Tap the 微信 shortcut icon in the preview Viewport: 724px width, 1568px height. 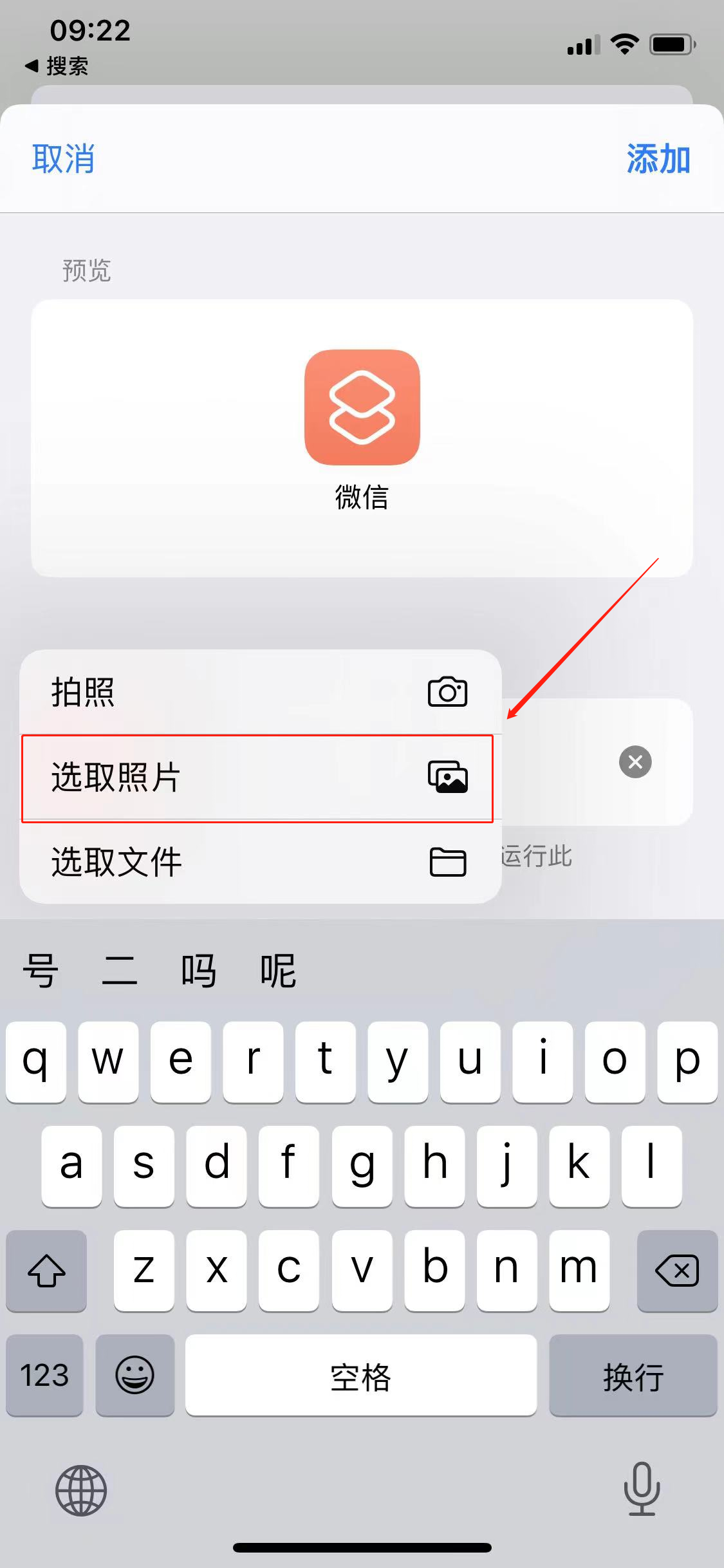[x=362, y=407]
